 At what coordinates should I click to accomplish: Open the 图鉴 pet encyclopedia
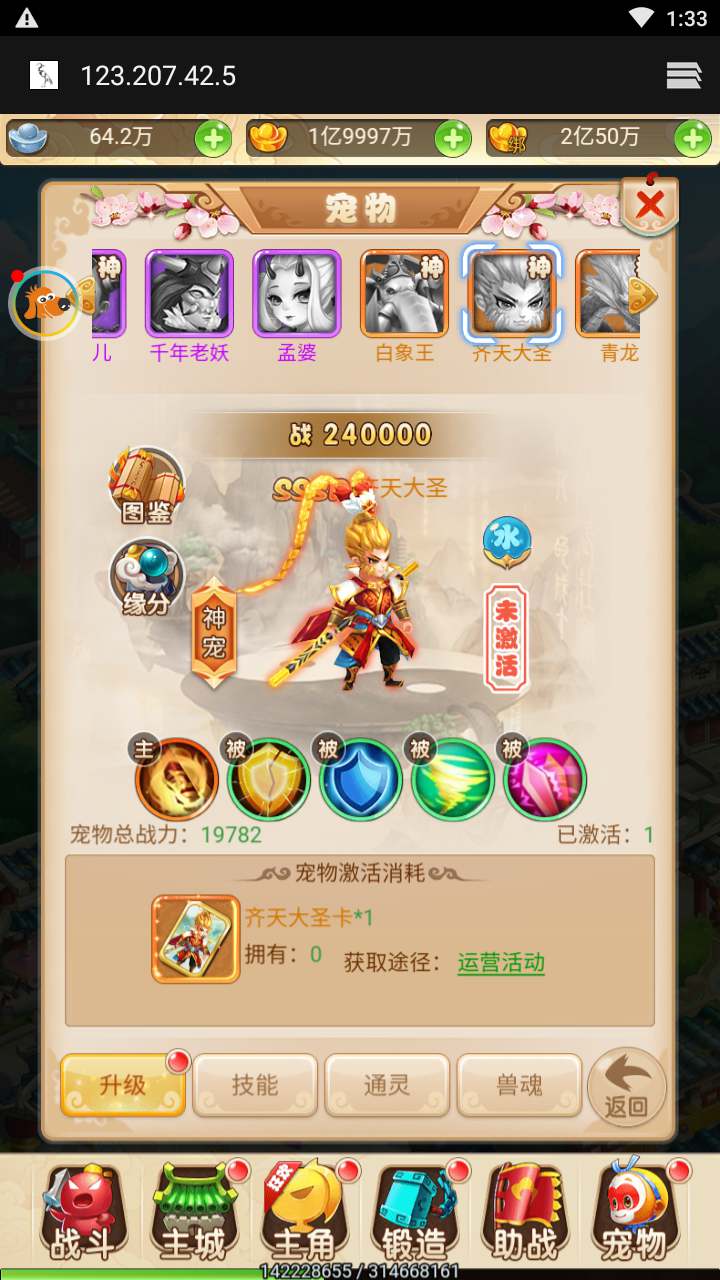point(147,486)
